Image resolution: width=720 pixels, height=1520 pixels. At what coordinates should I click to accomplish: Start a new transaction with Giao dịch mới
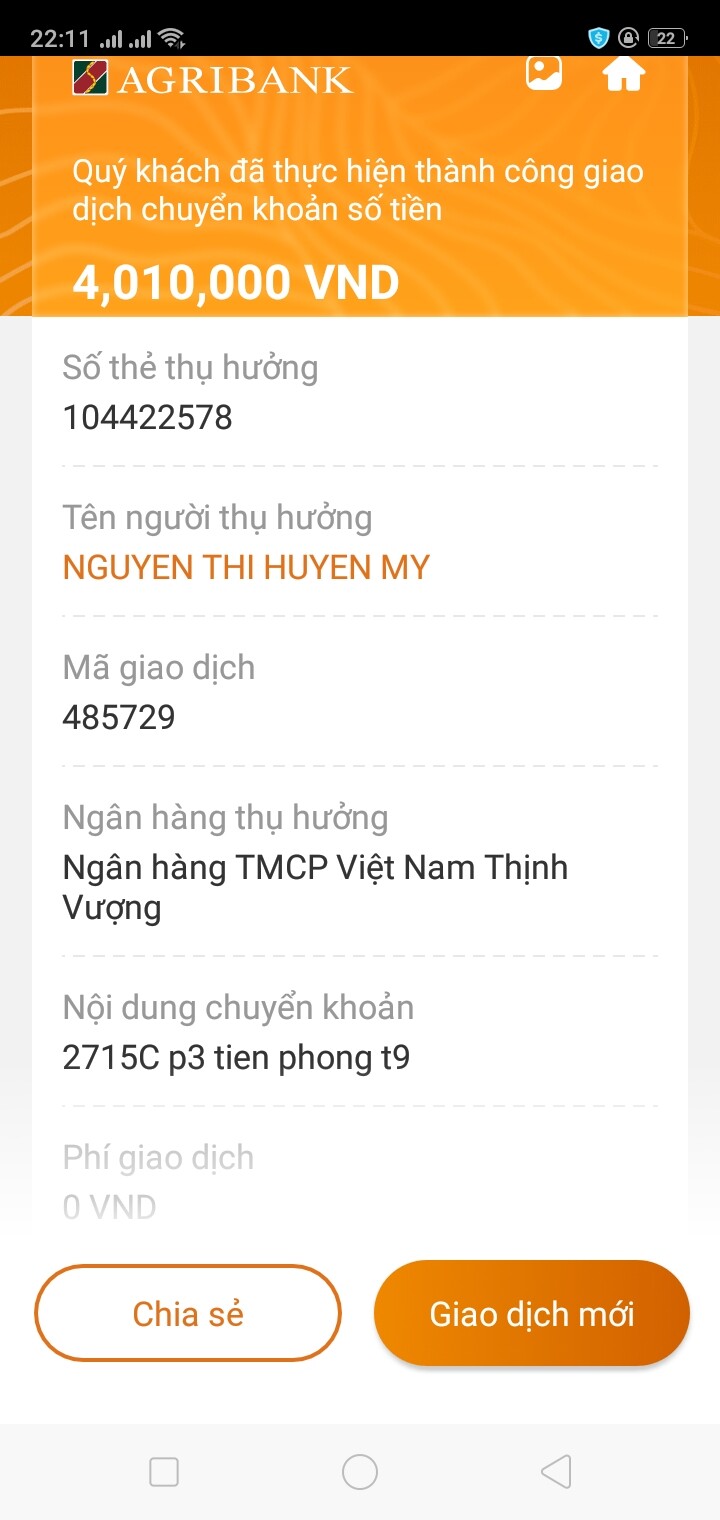532,1313
